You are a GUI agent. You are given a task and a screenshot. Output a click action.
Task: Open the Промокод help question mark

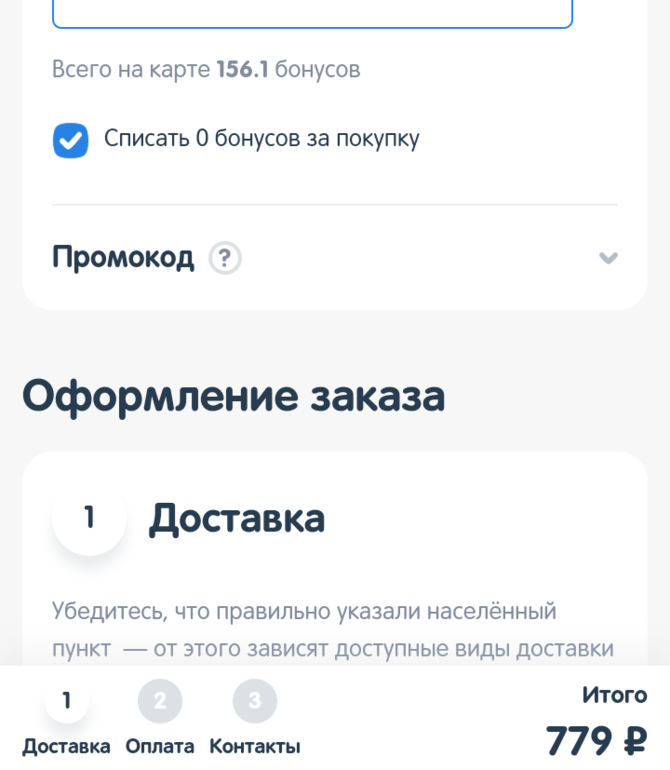click(225, 259)
